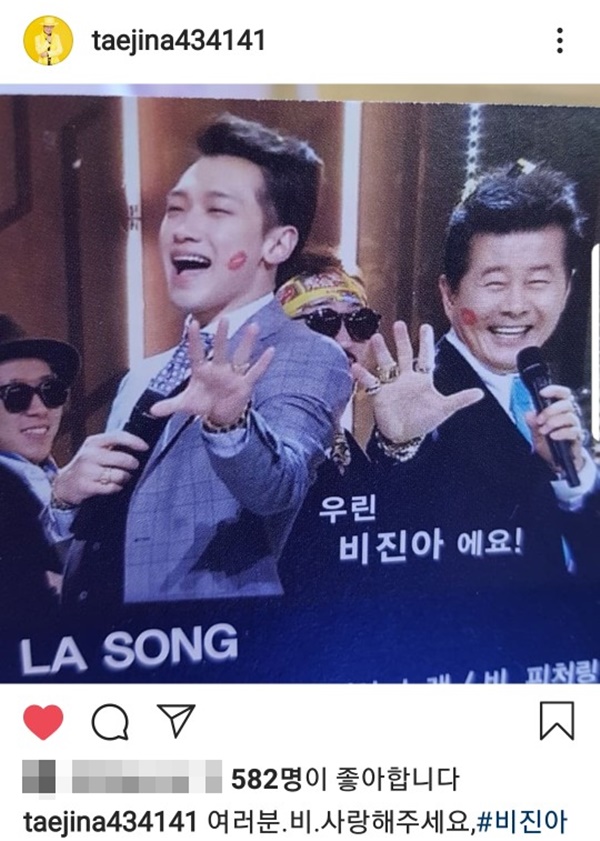Screen dimensions: 600x841
Task: Share the post via paper plane icon
Action: click(x=175, y=720)
